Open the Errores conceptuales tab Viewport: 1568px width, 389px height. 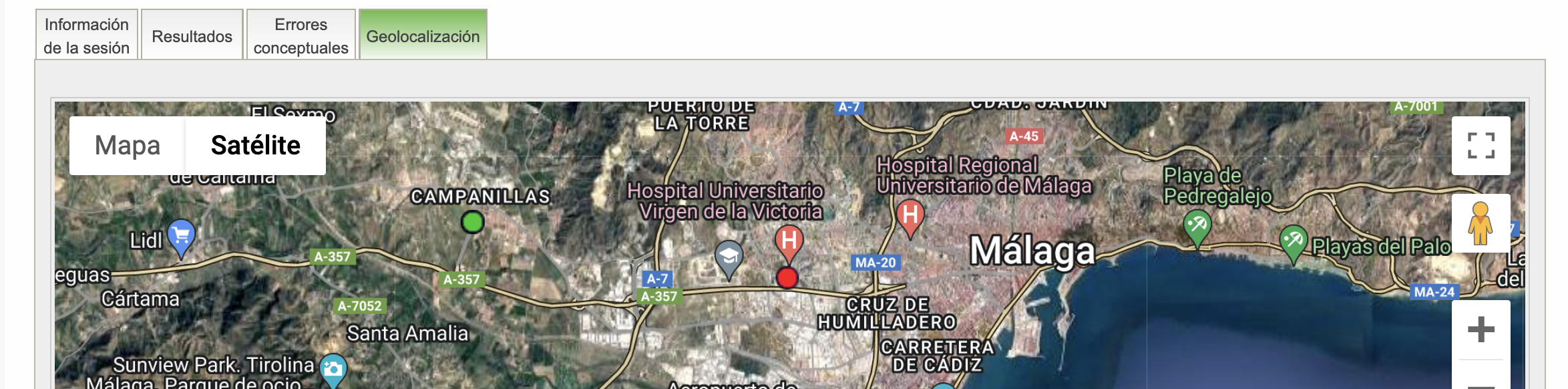[301, 35]
